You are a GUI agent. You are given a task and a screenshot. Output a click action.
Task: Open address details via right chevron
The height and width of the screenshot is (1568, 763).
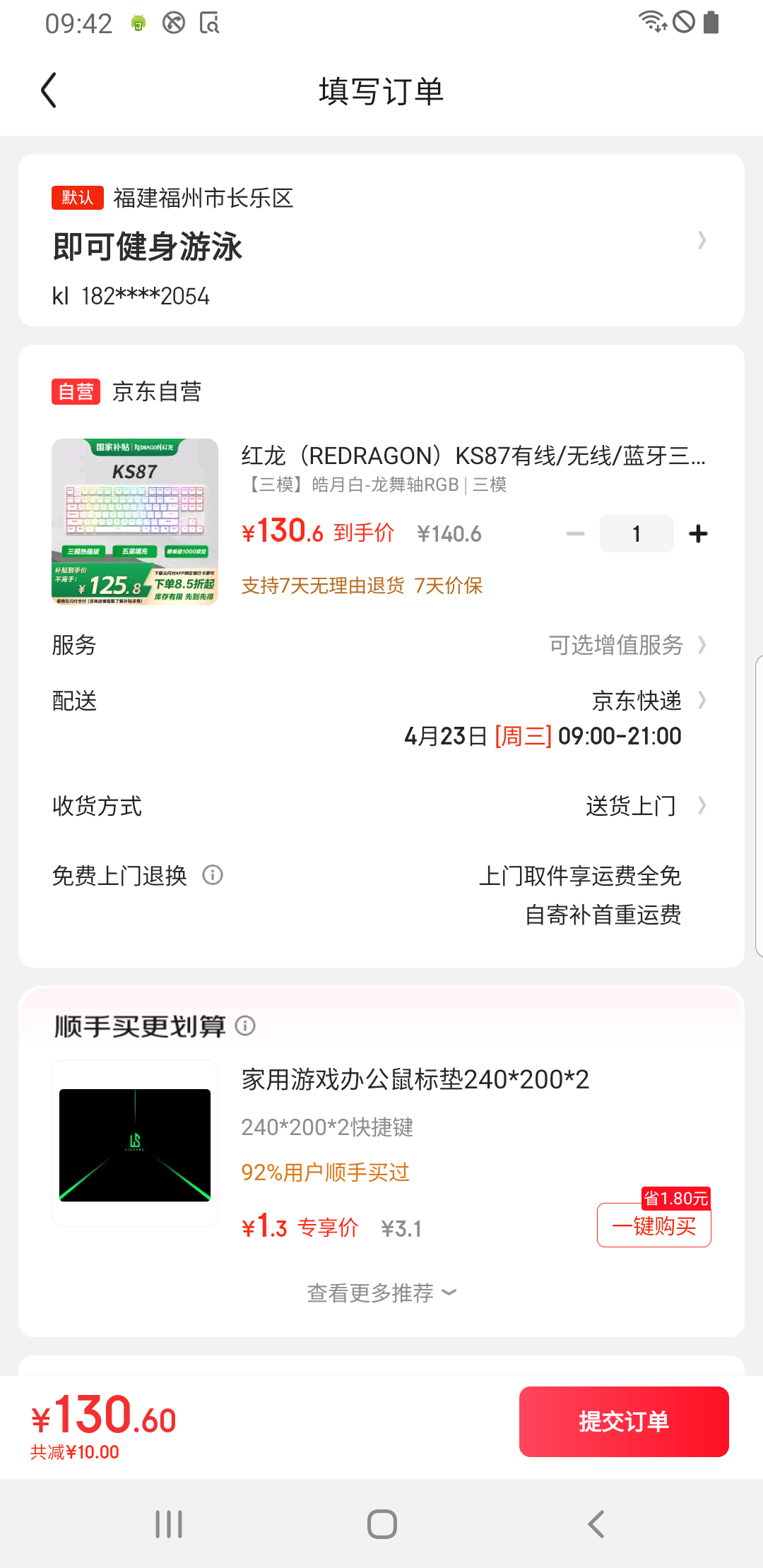coord(702,240)
